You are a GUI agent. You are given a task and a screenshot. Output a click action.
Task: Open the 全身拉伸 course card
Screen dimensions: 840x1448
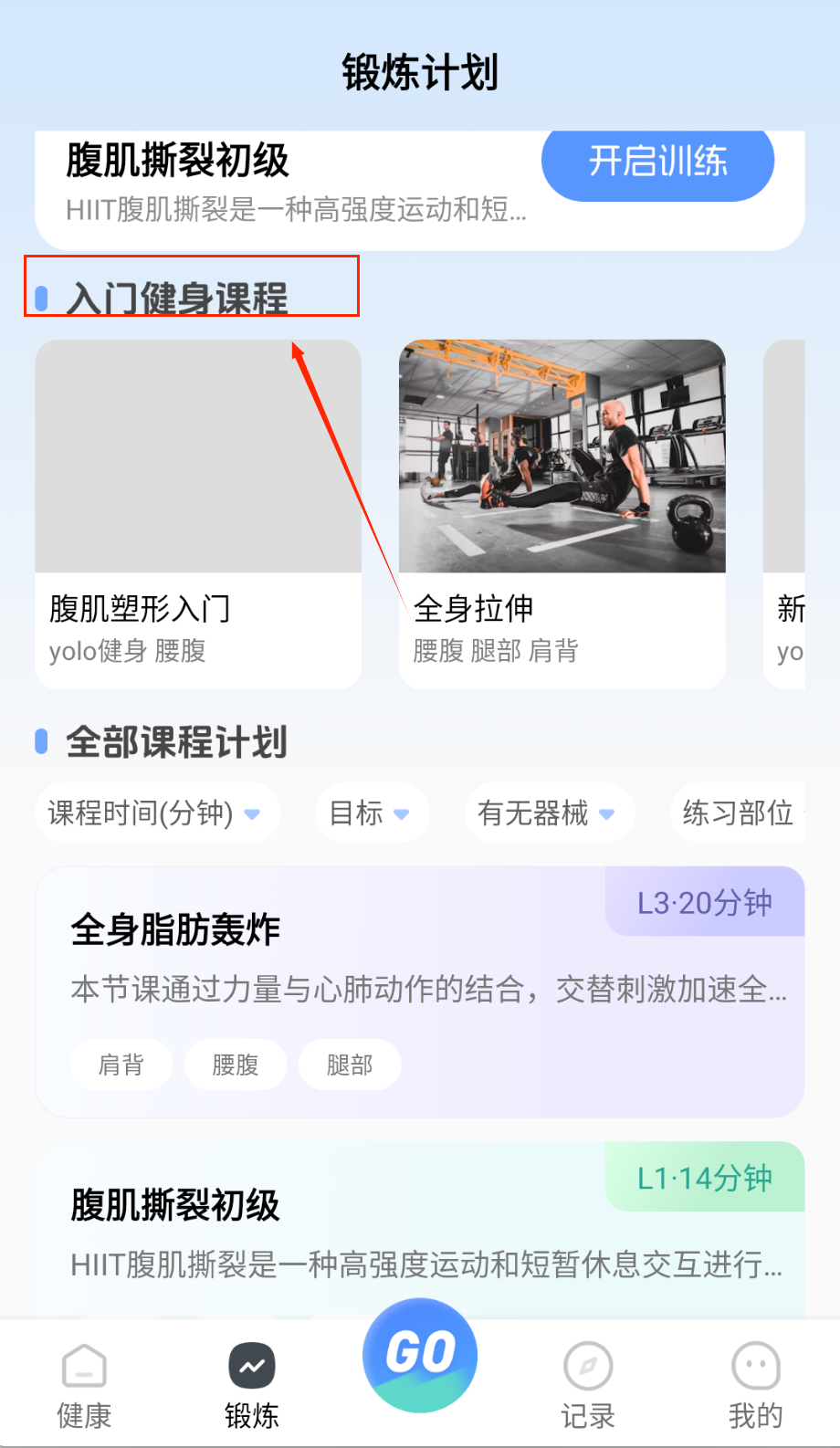click(562, 513)
